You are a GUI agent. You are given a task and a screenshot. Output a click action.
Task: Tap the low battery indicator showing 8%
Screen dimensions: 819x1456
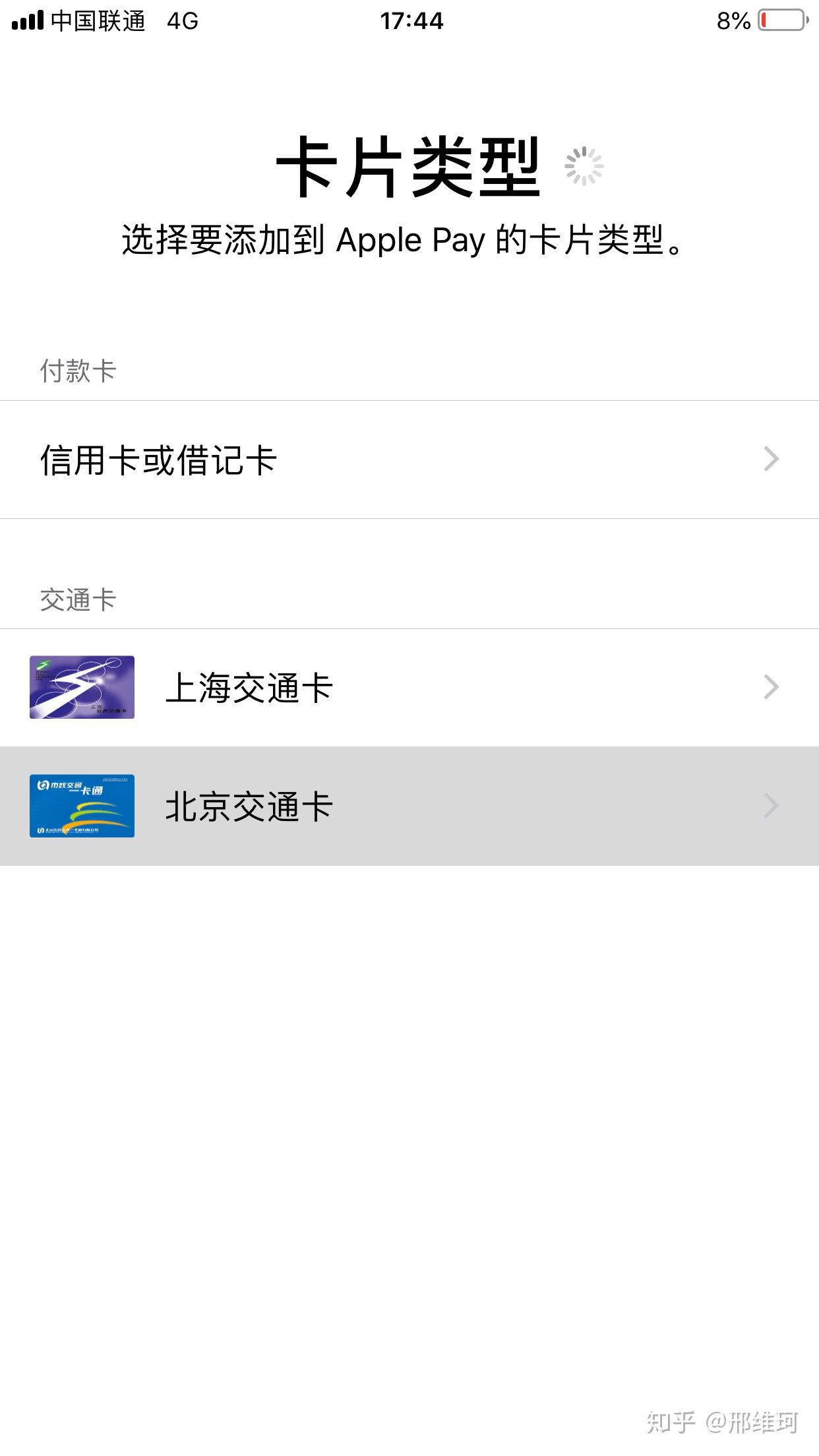pos(732,21)
